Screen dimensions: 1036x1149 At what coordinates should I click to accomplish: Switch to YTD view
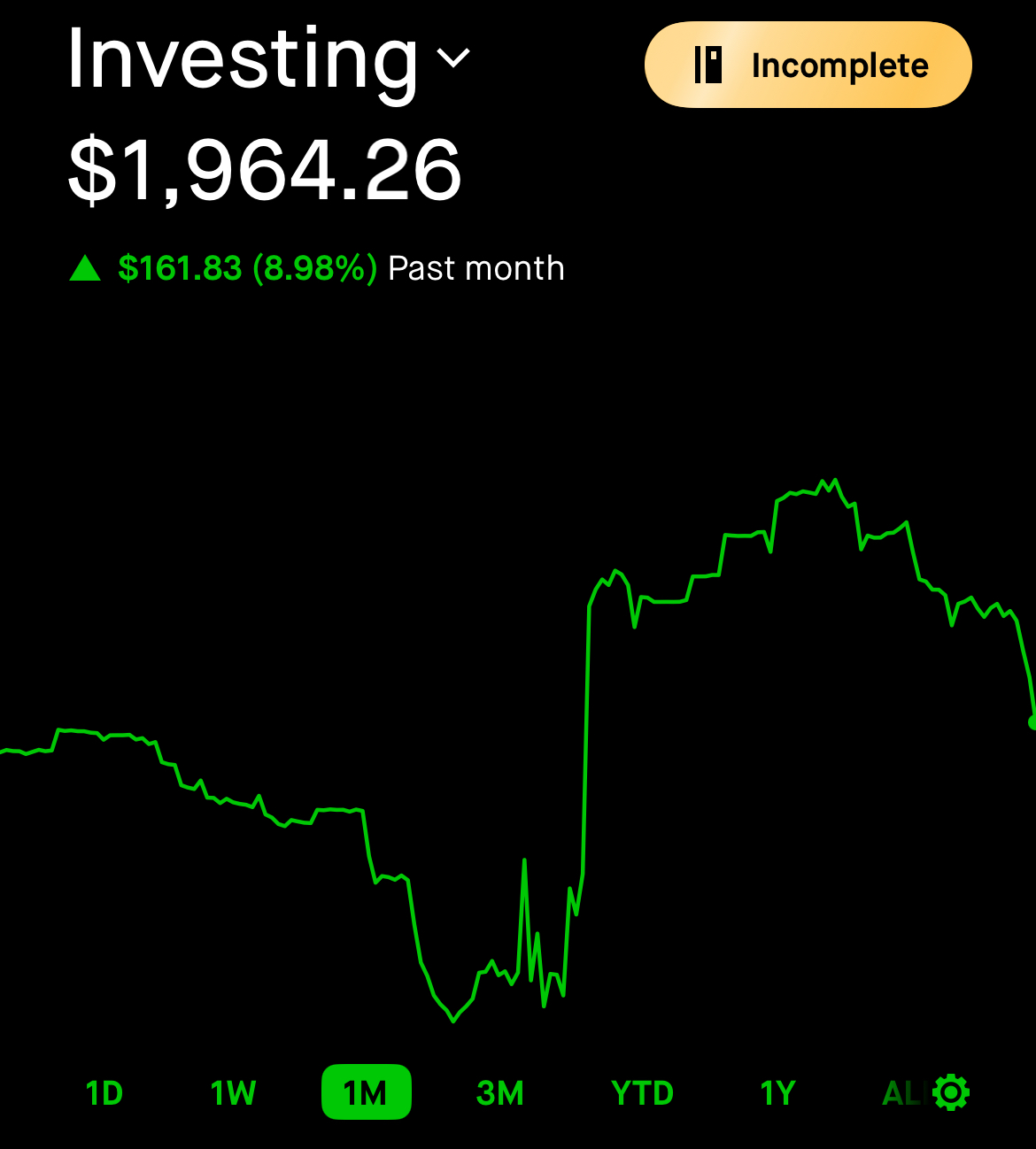pos(642,1093)
